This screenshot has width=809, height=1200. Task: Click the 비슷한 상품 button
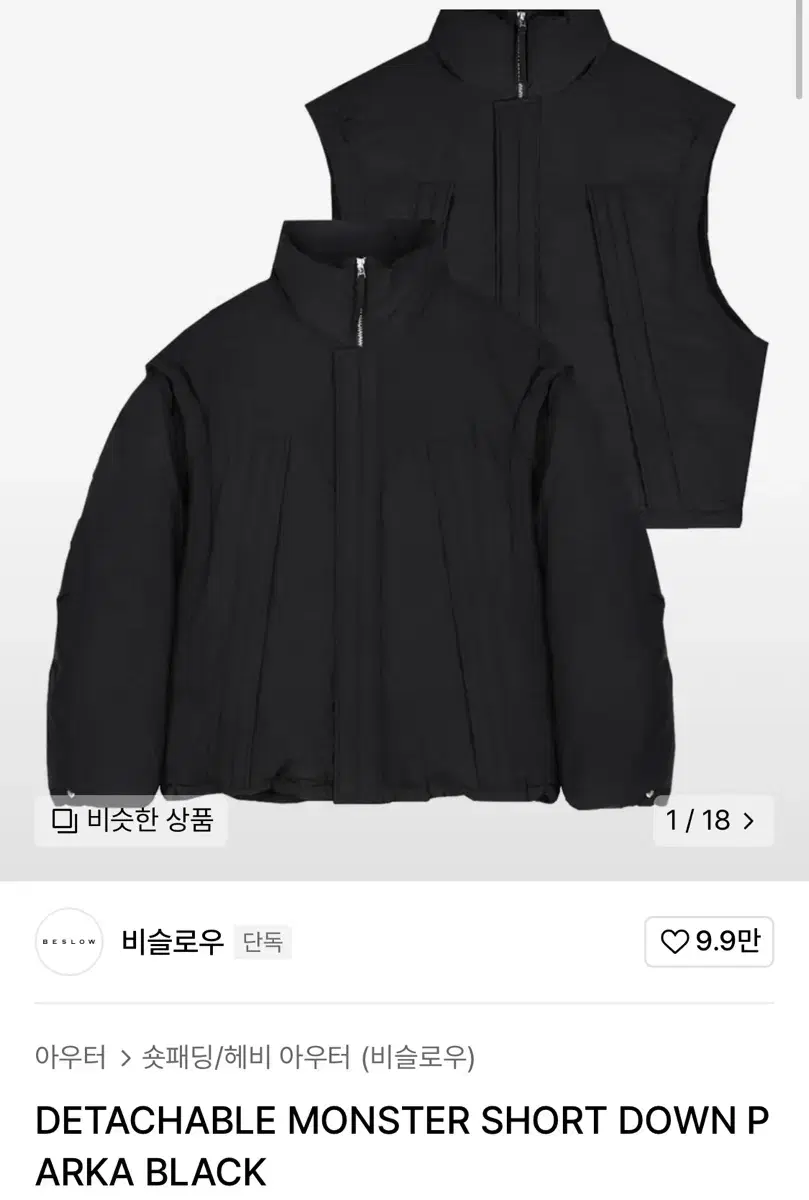(x=130, y=820)
